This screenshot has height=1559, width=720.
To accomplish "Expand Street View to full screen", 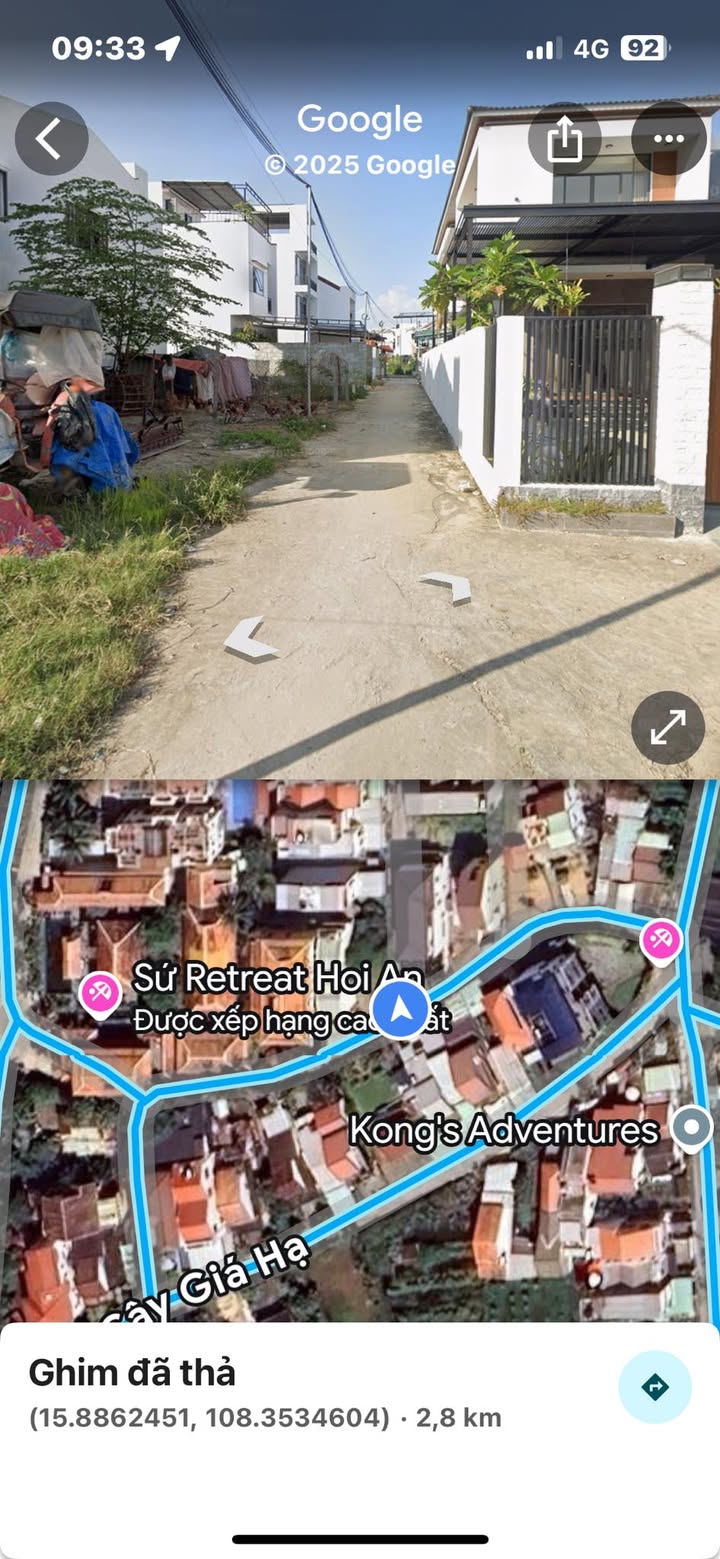I will click(668, 727).
